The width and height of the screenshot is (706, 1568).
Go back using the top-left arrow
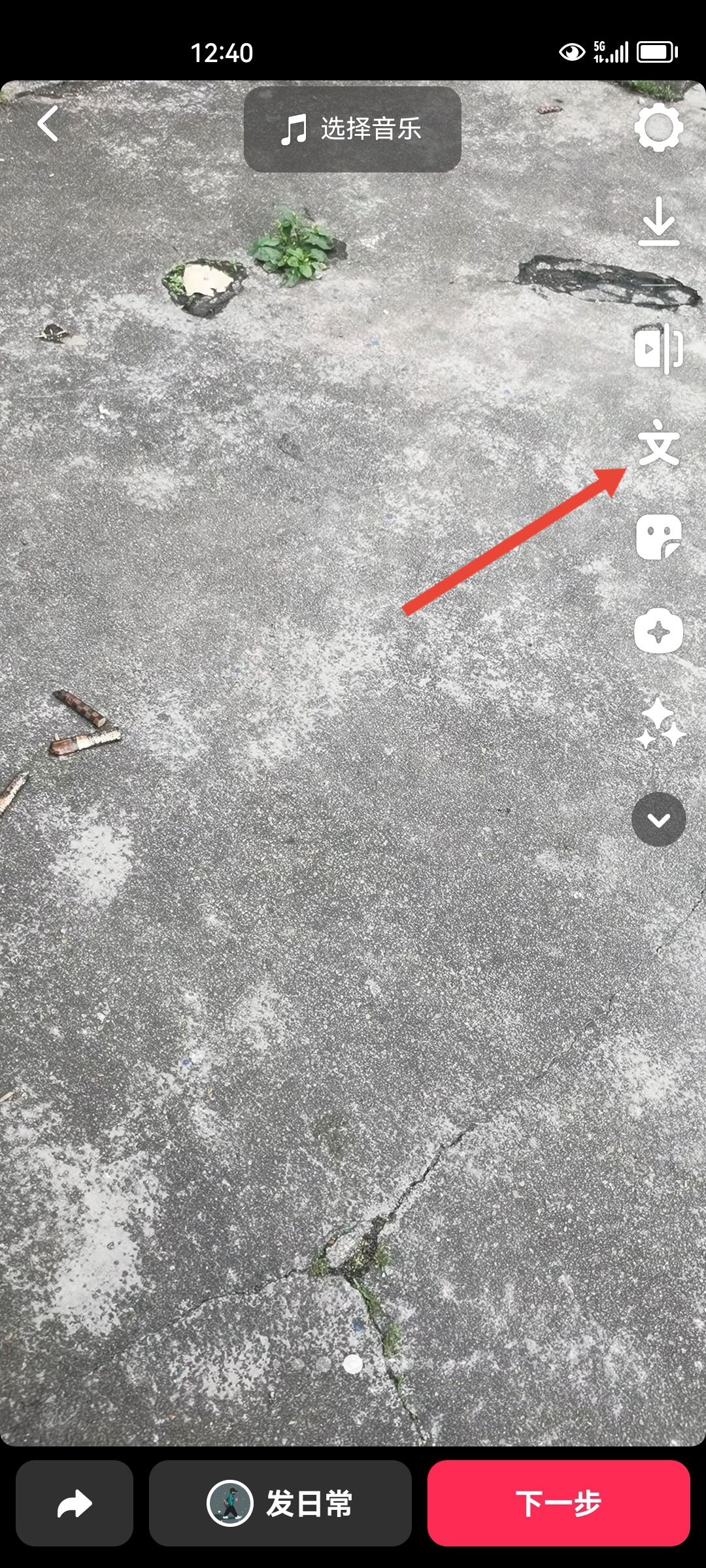pyautogui.click(x=48, y=123)
